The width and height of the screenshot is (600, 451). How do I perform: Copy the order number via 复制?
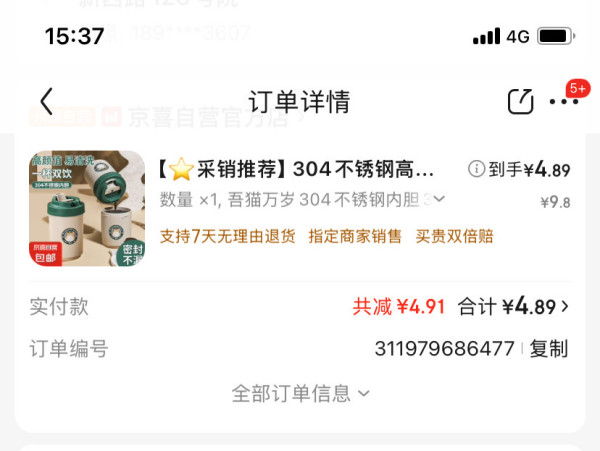pyautogui.click(x=548, y=348)
